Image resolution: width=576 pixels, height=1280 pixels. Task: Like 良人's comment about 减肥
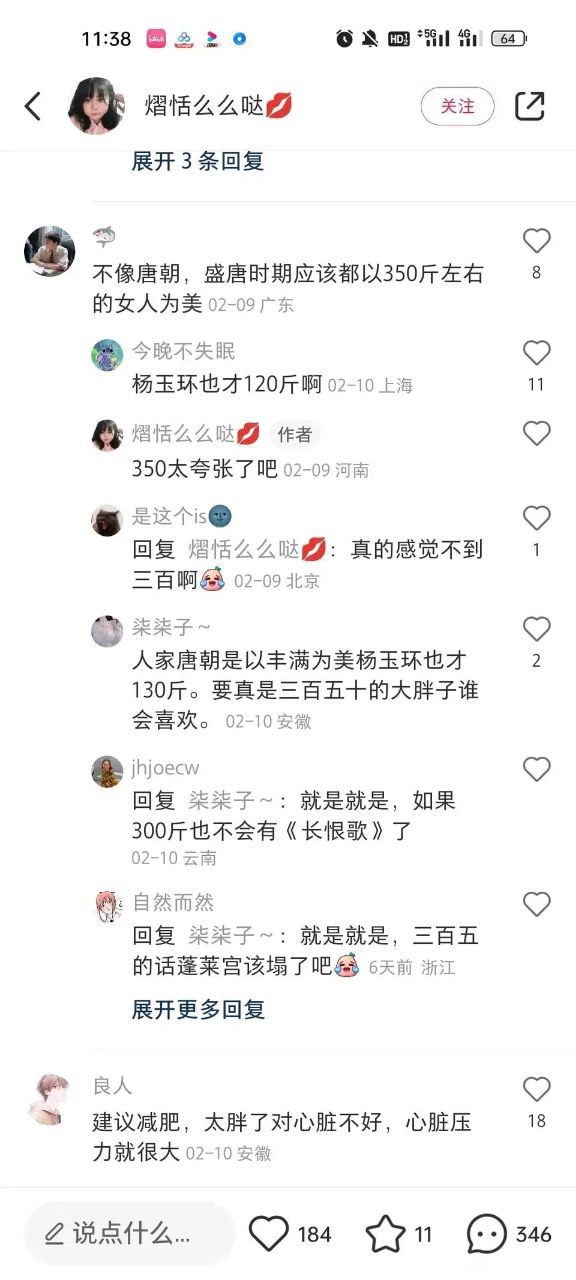[537, 1089]
